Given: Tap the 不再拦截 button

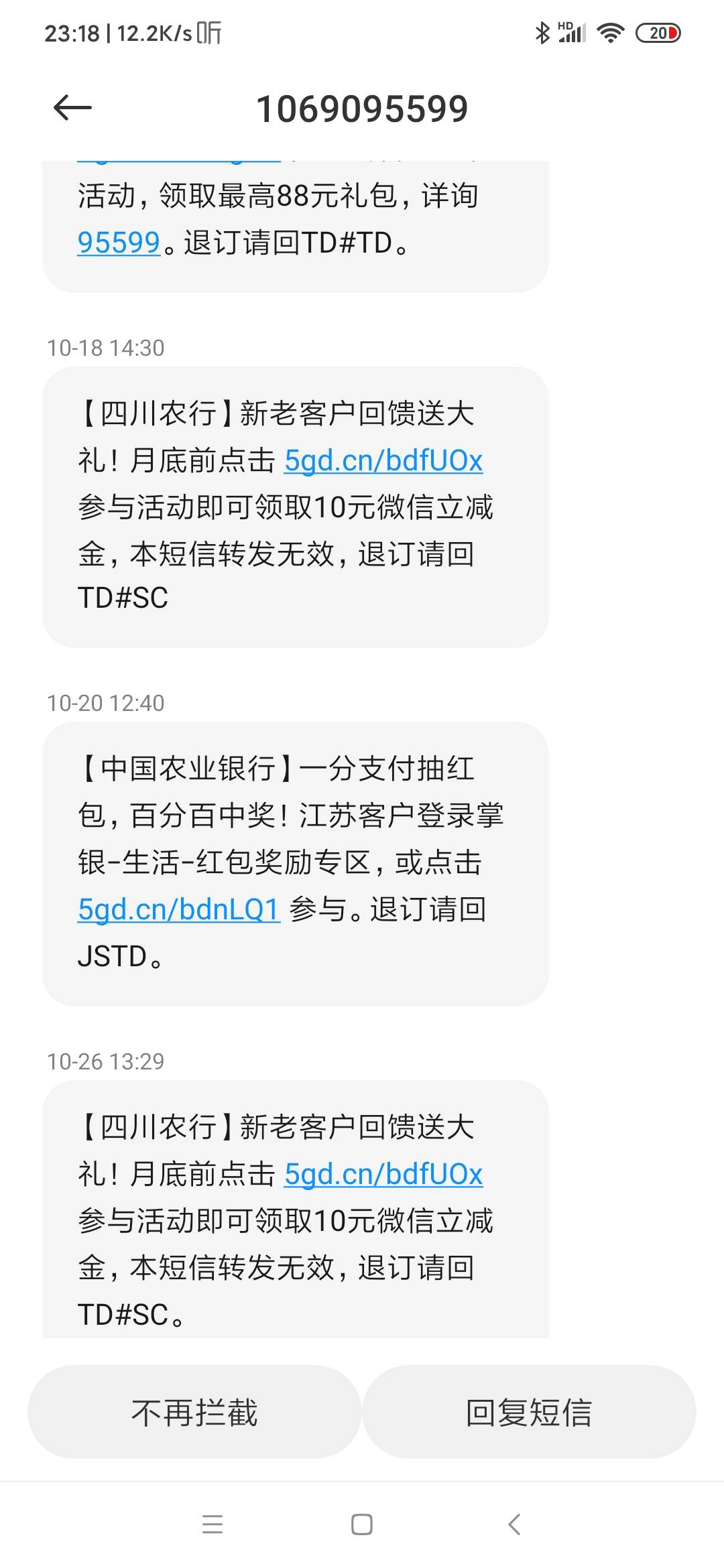Looking at the screenshot, I should (194, 1412).
